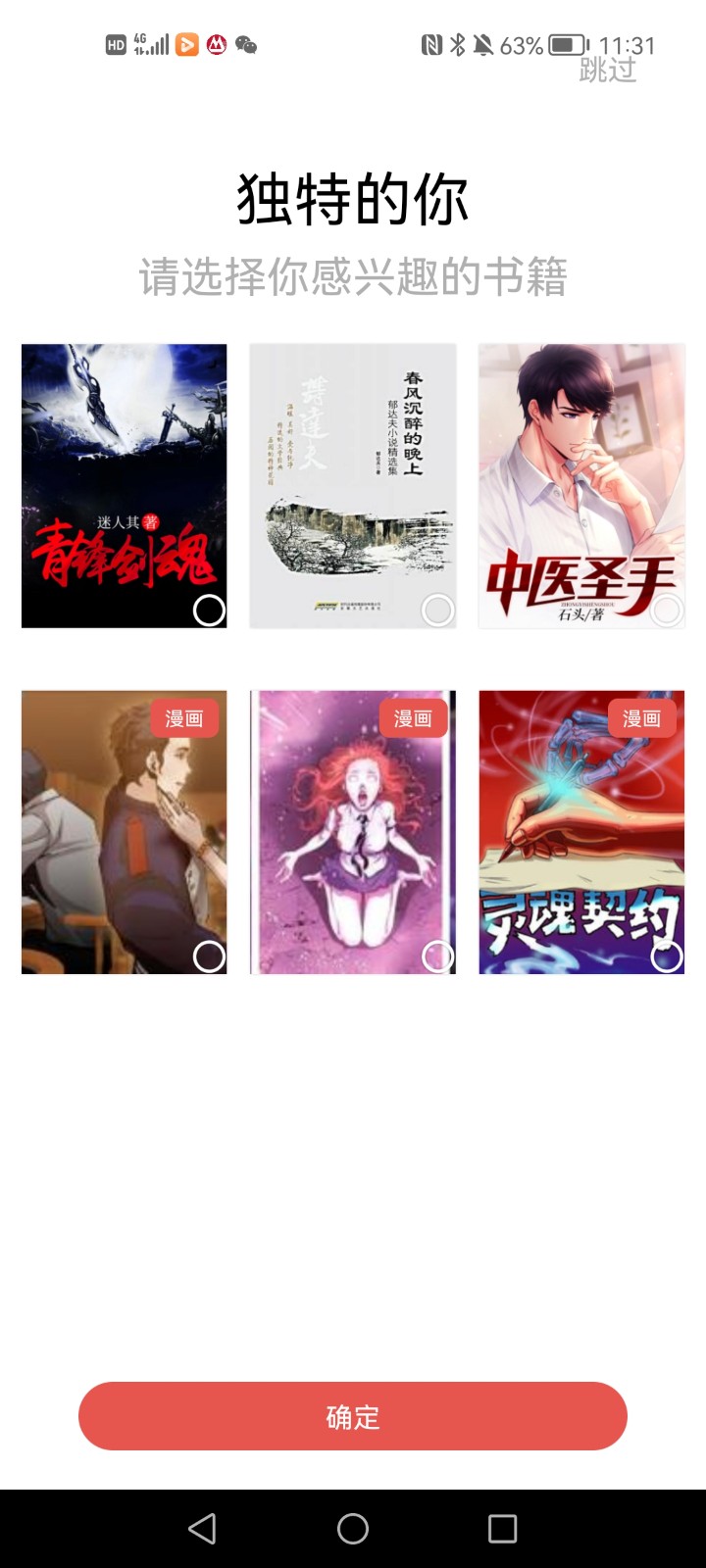Viewport: 706px width, 1568px height.
Task: Skip onboarding with 跳过
Action: [x=608, y=71]
